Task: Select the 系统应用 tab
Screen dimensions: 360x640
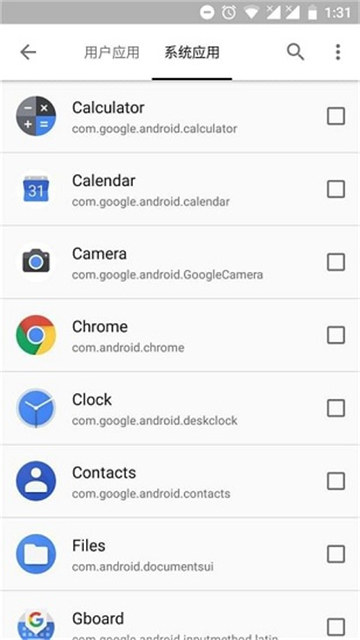Action: tap(192, 53)
